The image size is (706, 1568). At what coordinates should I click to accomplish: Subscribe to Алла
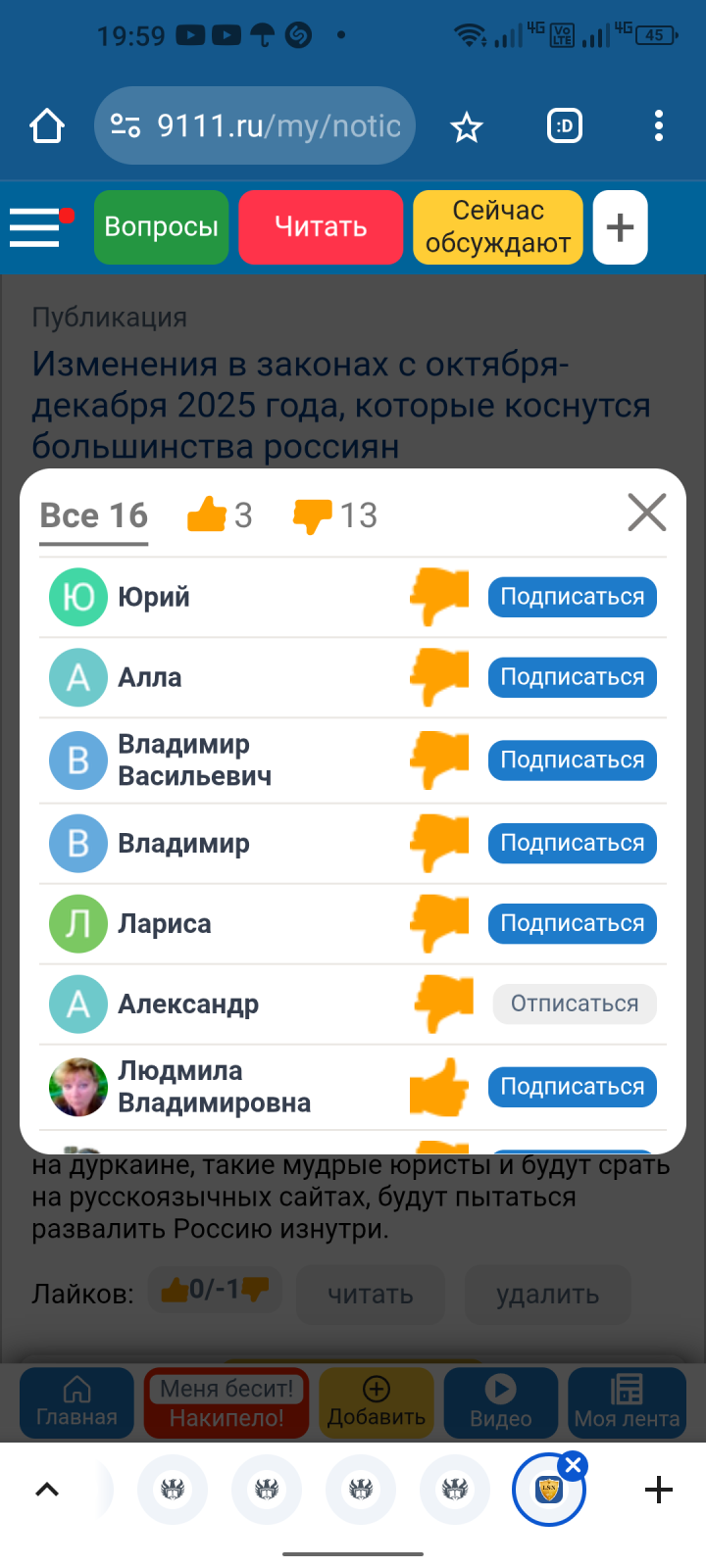point(572,677)
